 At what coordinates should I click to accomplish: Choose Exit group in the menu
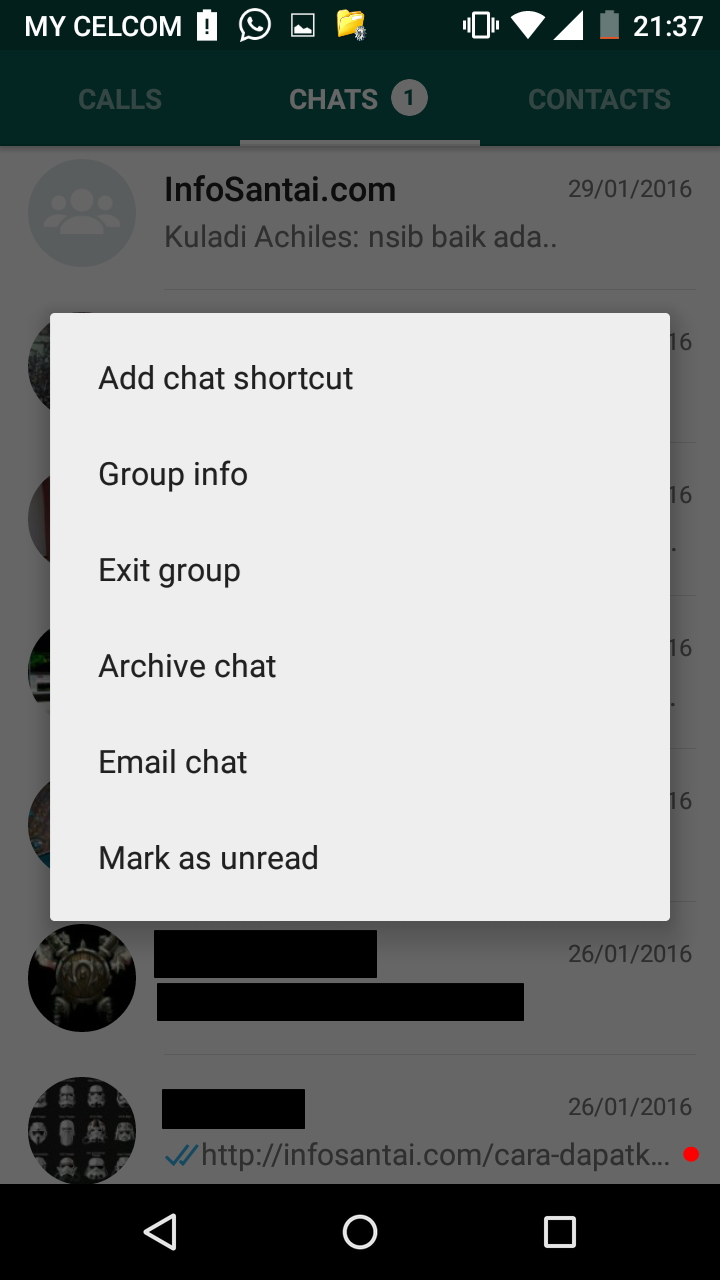(x=360, y=570)
